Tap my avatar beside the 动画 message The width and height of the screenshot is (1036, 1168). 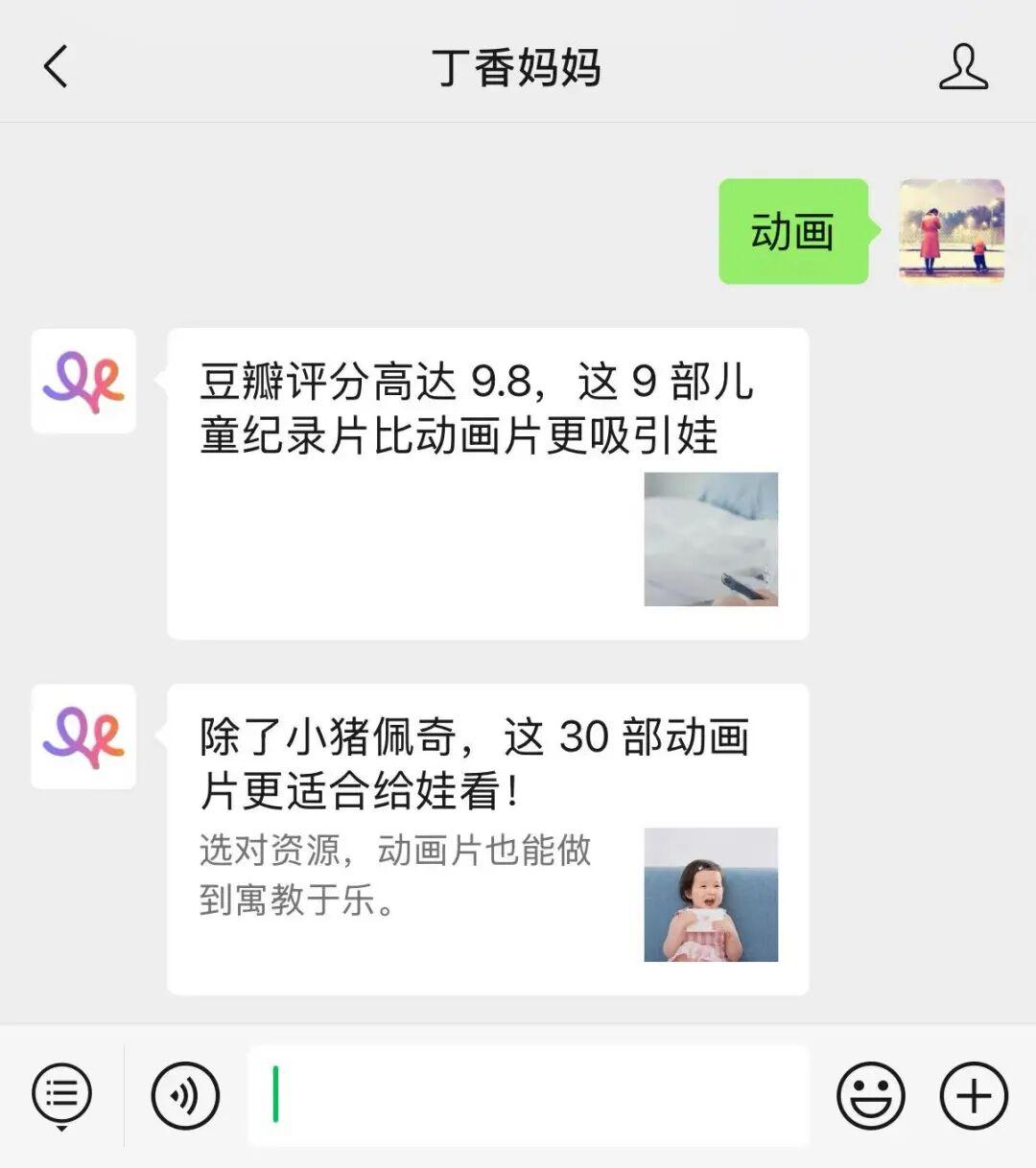[951, 231]
